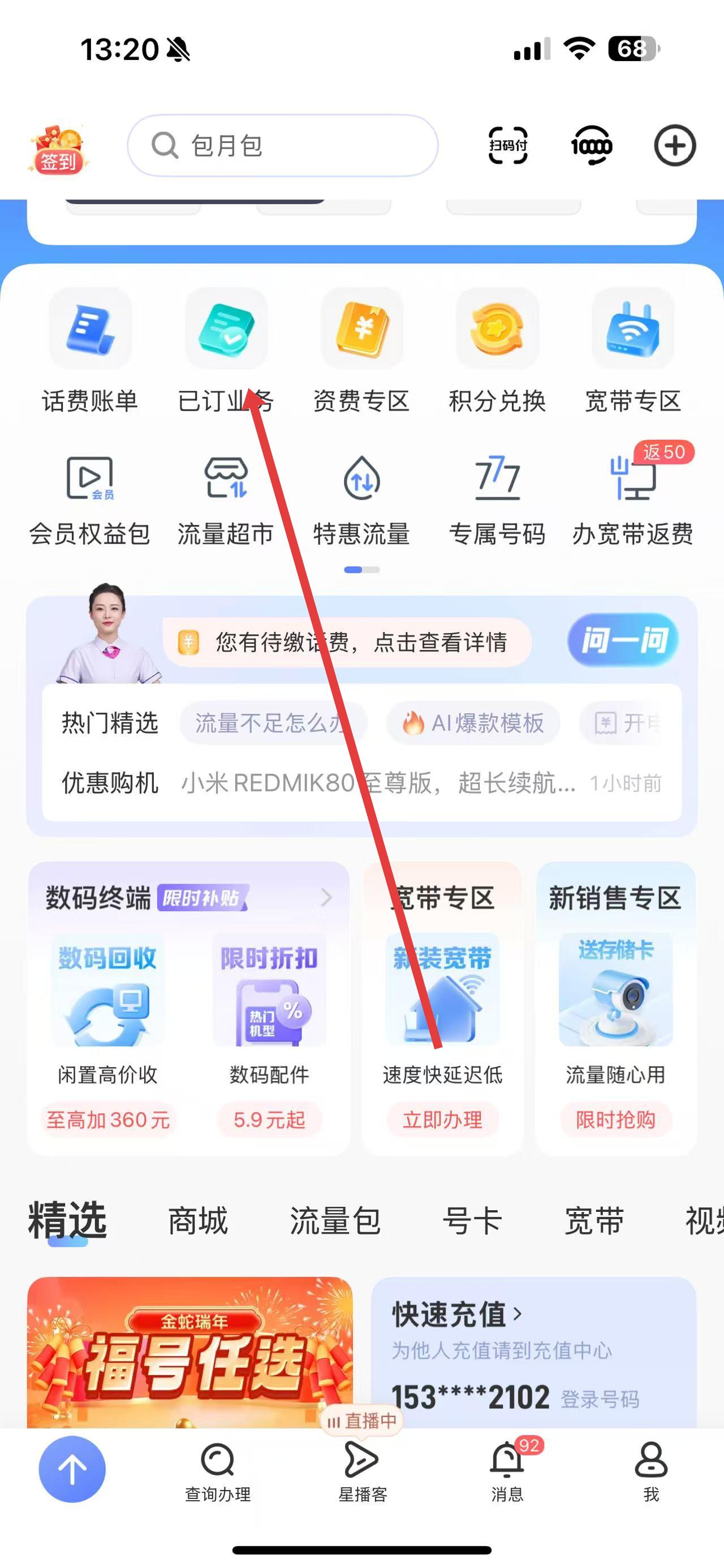This screenshot has width=724, height=1568.
Task: Contact 10000 customer service
Action: [x=591, y=146]
